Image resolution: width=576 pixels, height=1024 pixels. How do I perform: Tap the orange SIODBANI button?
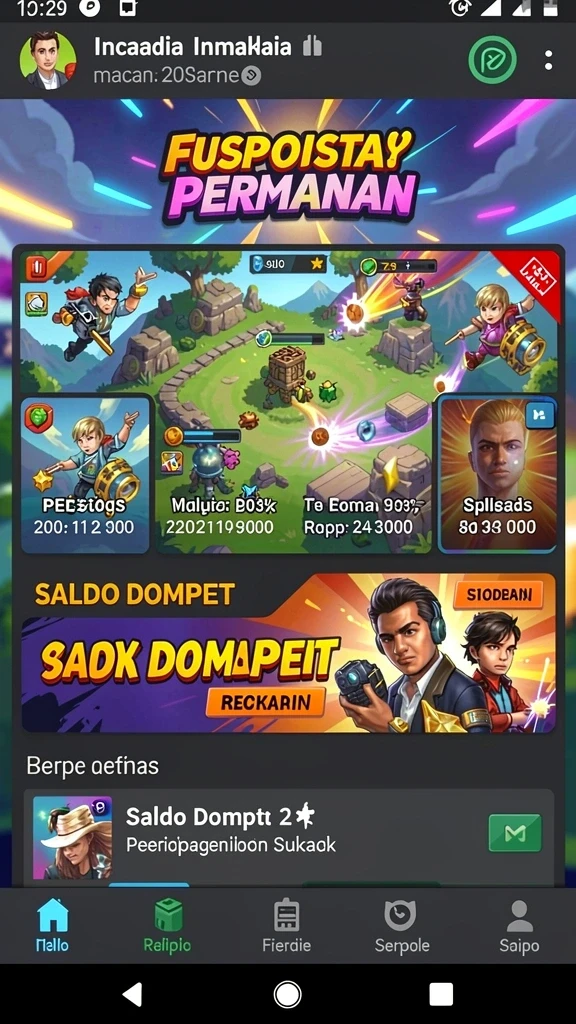pos(498,596)
